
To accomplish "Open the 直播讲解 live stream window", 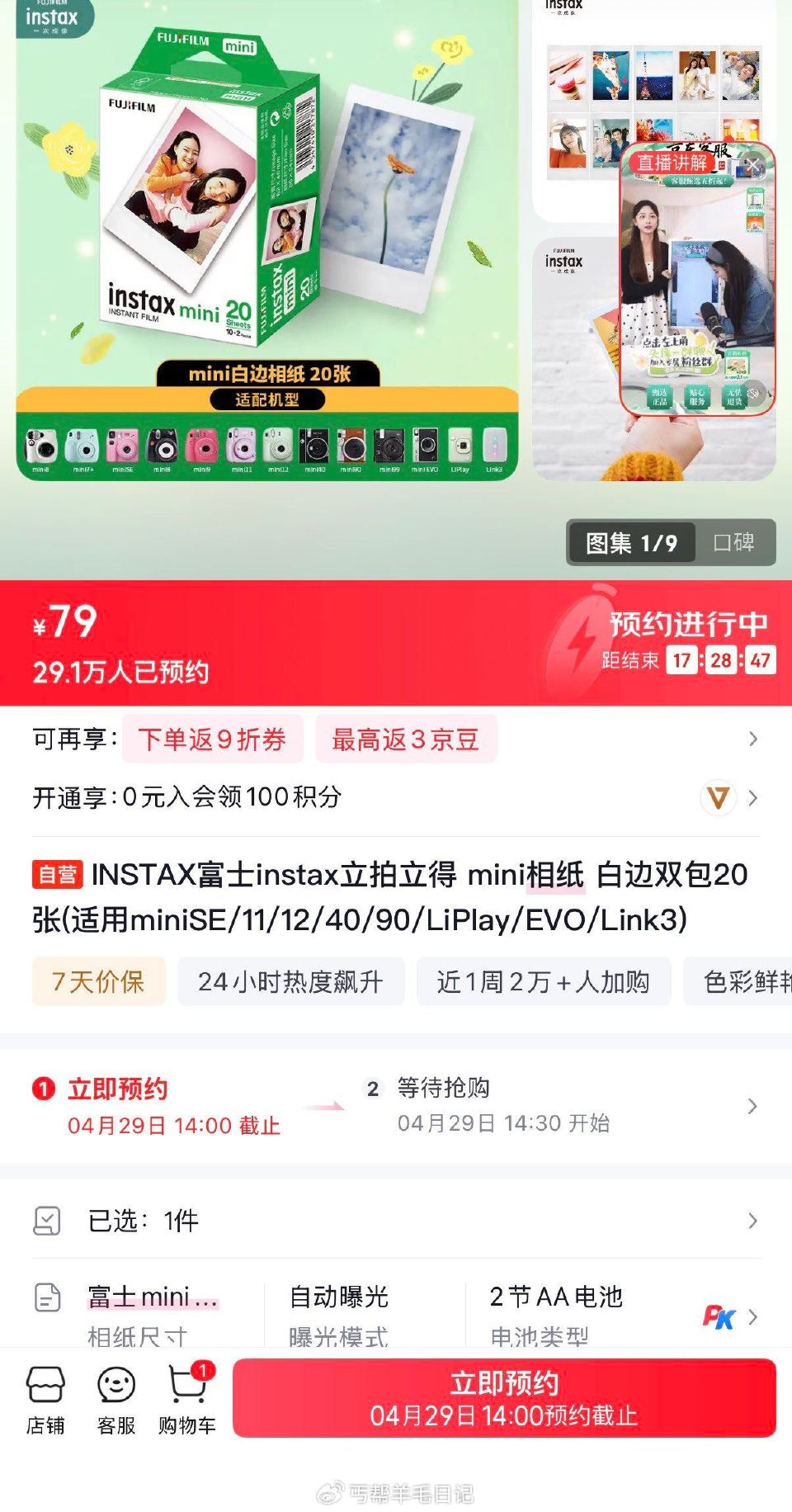I will 695,289.
